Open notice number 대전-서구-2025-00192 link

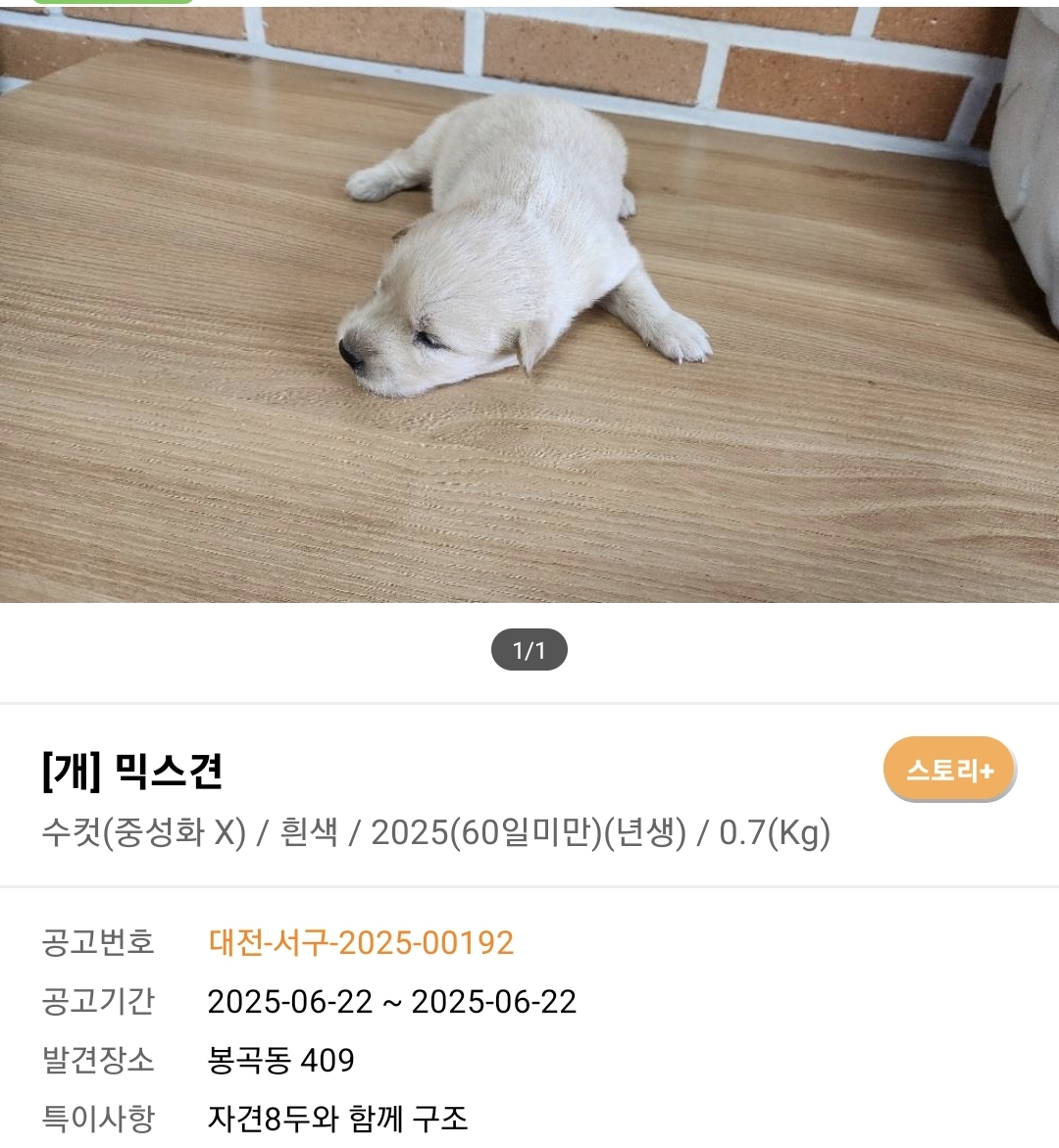pyautogui.click(x=361, y=943)
